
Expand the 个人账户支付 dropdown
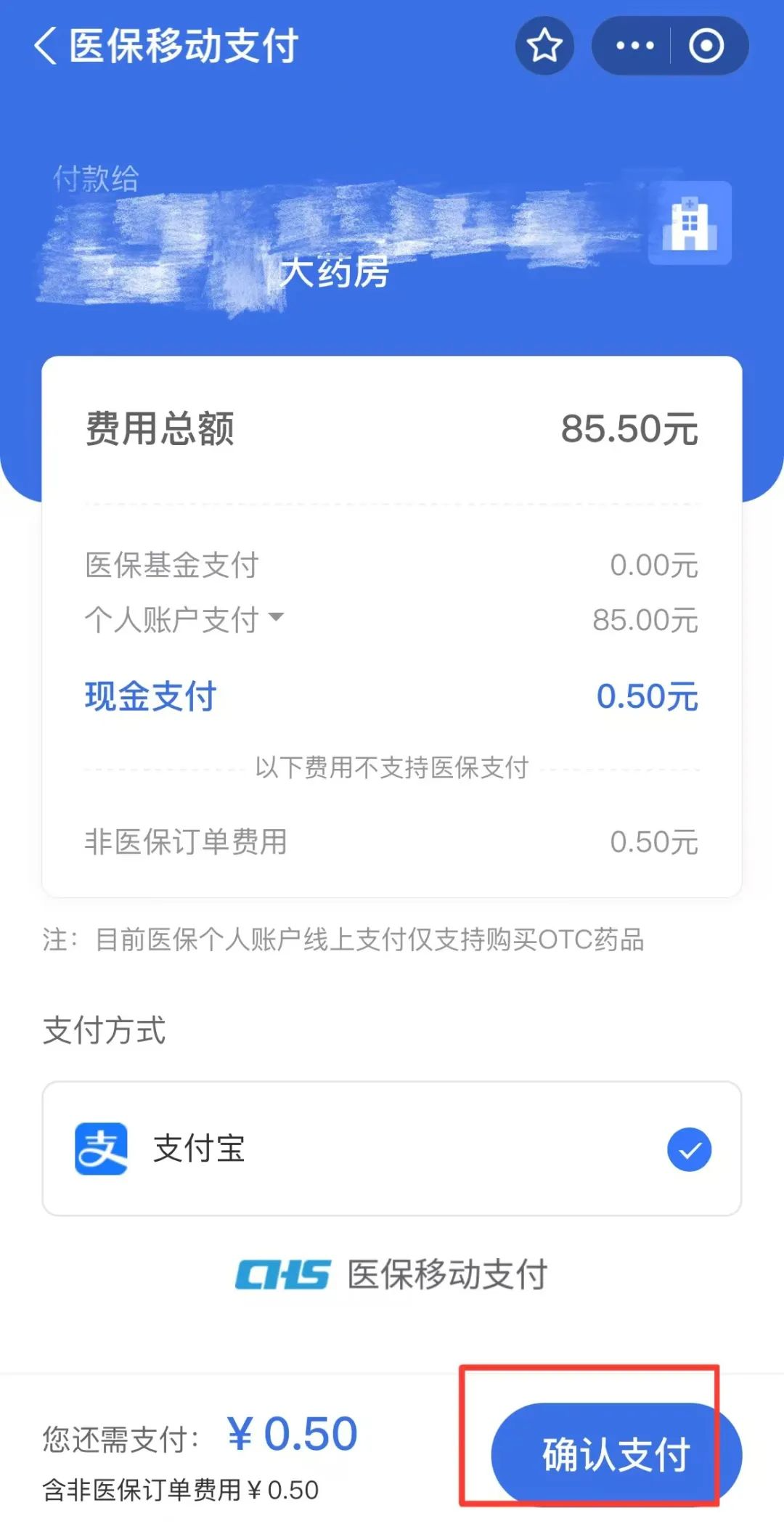tap(276, 619)
